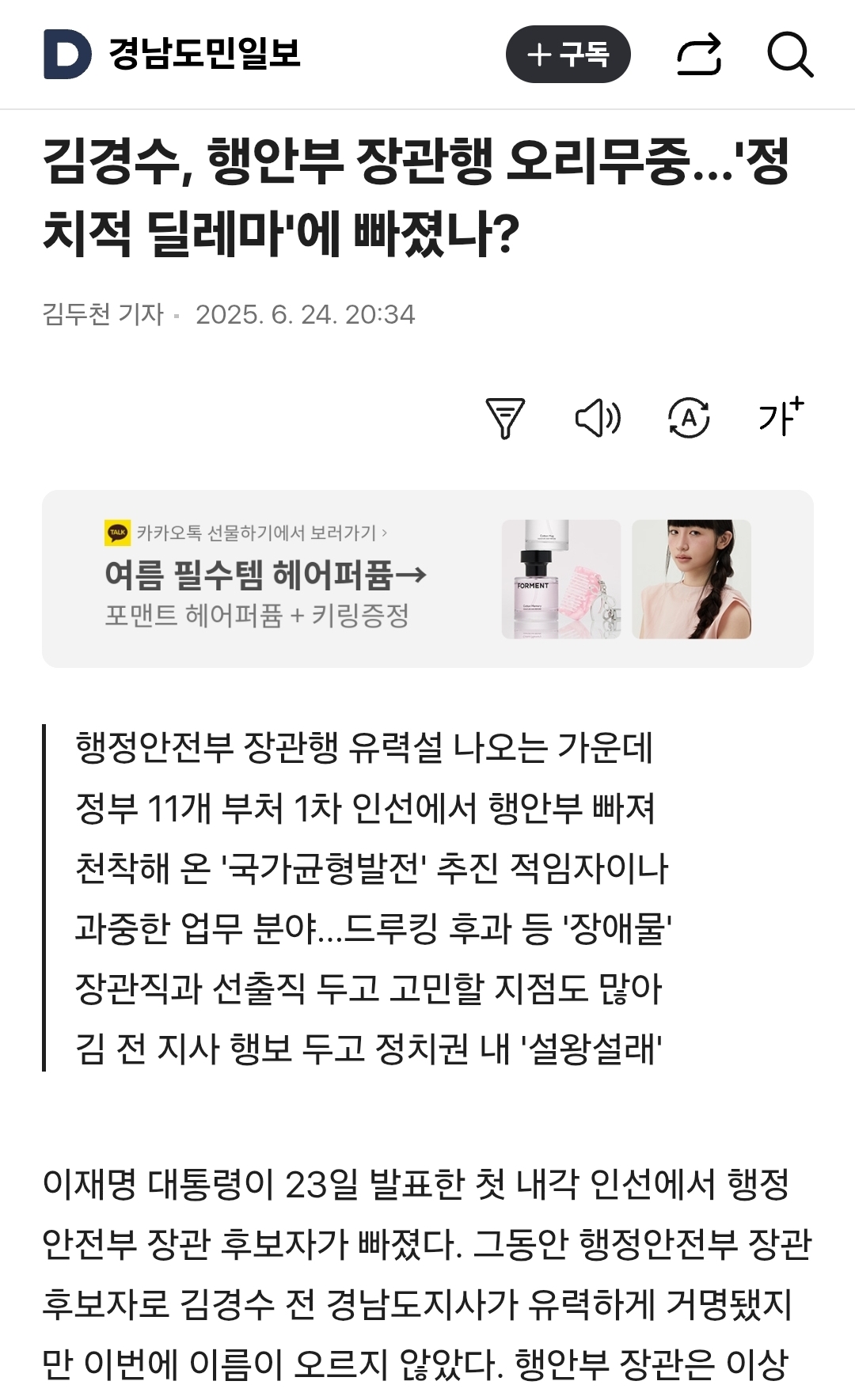
Task: Open the search magnifier
Action: point(790,55)
